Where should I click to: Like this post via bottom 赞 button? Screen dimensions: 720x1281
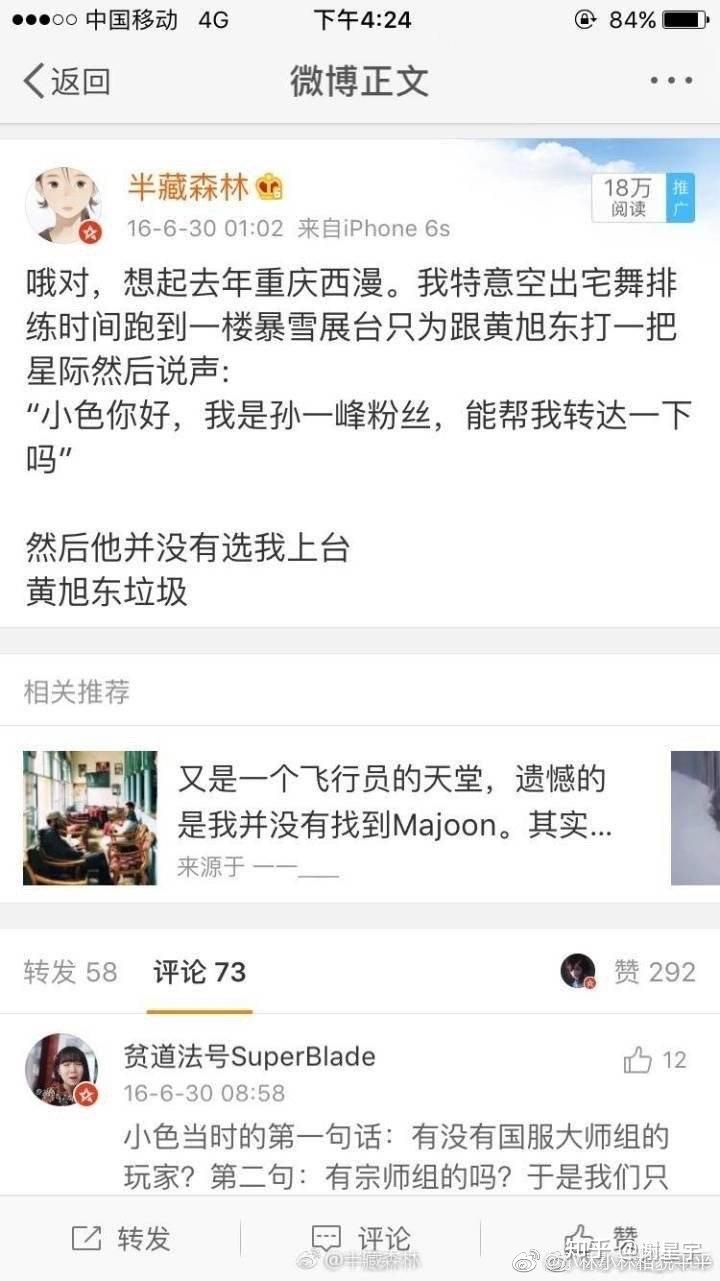point(601,1237)
